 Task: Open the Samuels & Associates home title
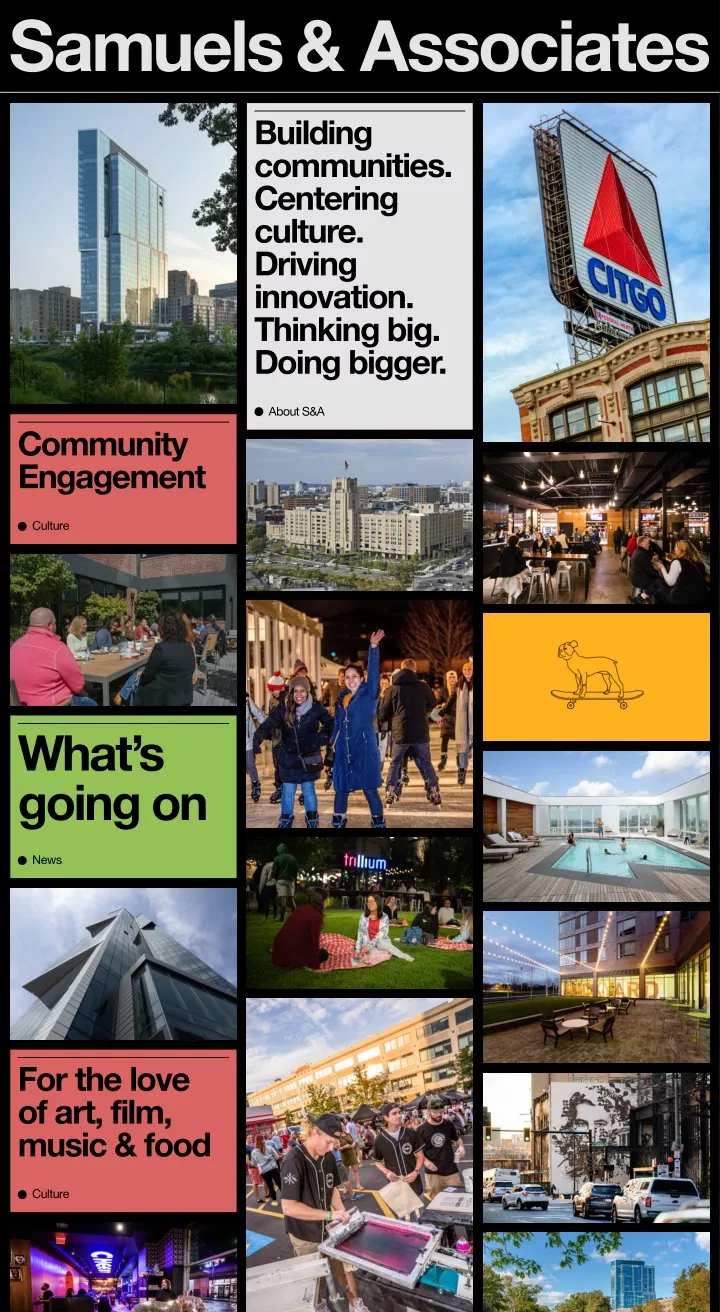tap(359, 46)
